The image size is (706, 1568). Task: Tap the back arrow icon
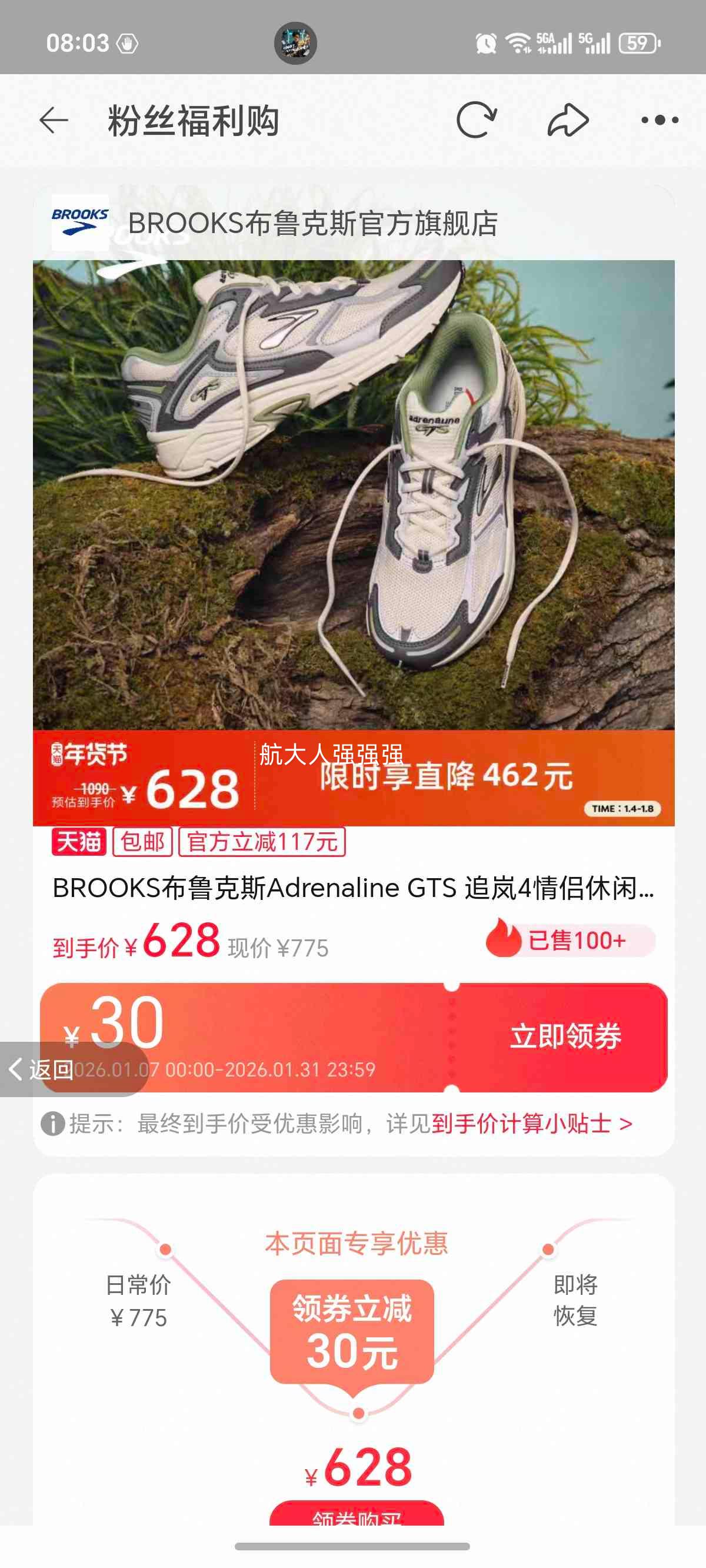pyautogui.click(x=54, y=120)
